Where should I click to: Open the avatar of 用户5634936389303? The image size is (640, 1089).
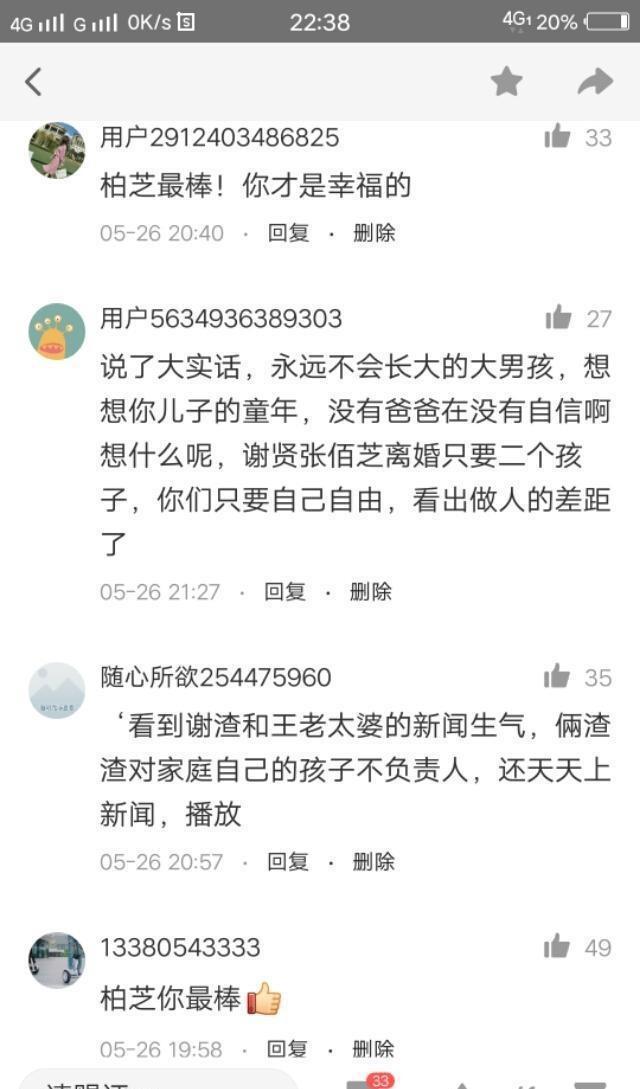[x=57, y=331]
